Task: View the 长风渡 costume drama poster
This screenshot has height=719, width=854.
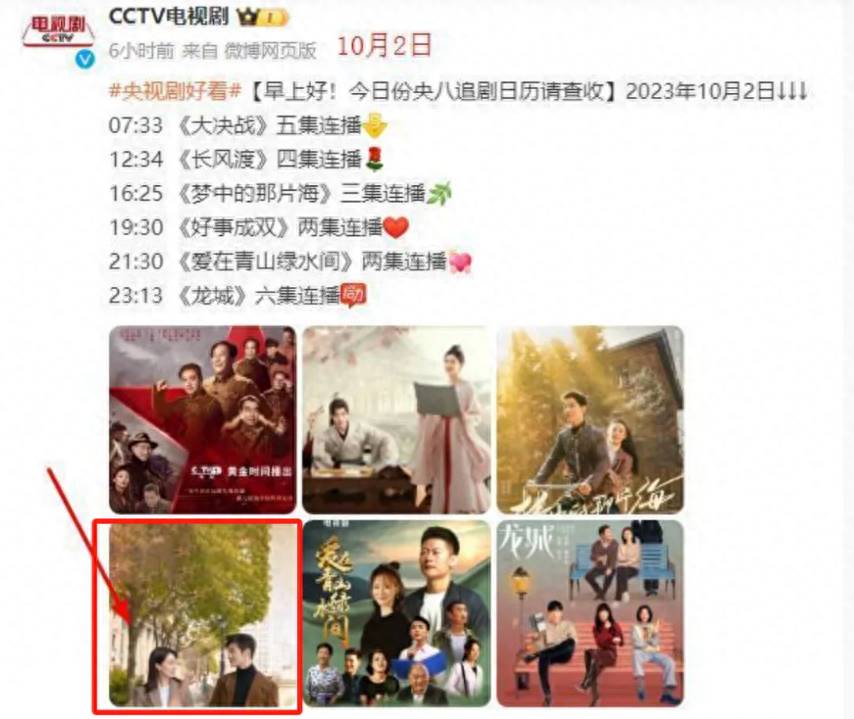Action: pyautogui.click(x=396, y=420)
